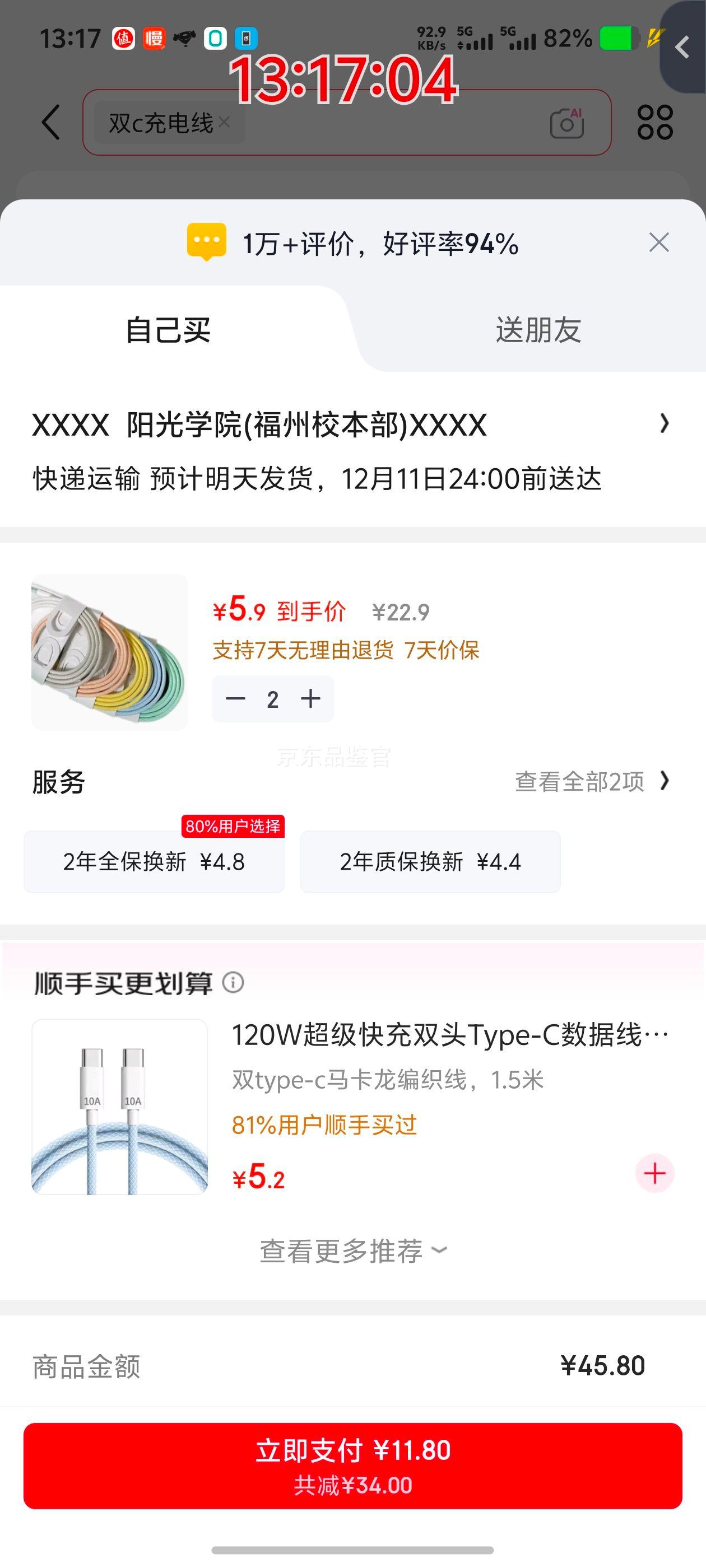This screenshot has width=706, height=1568.
Task: Open 查看全部2项 services list
Action: click(x=591, y=781)
